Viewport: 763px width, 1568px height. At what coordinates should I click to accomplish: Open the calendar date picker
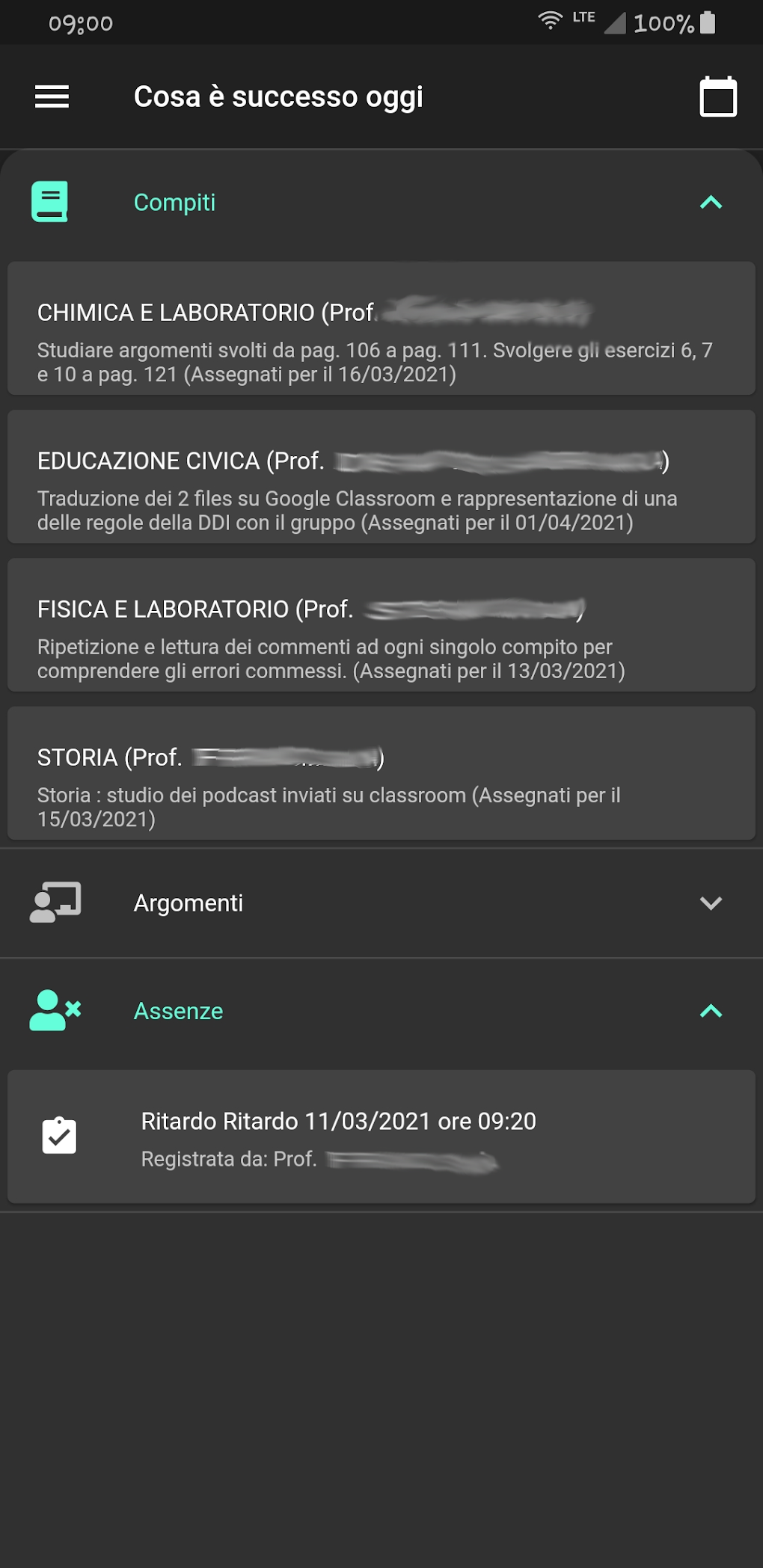pyautogui.click(x=717, y=97)
